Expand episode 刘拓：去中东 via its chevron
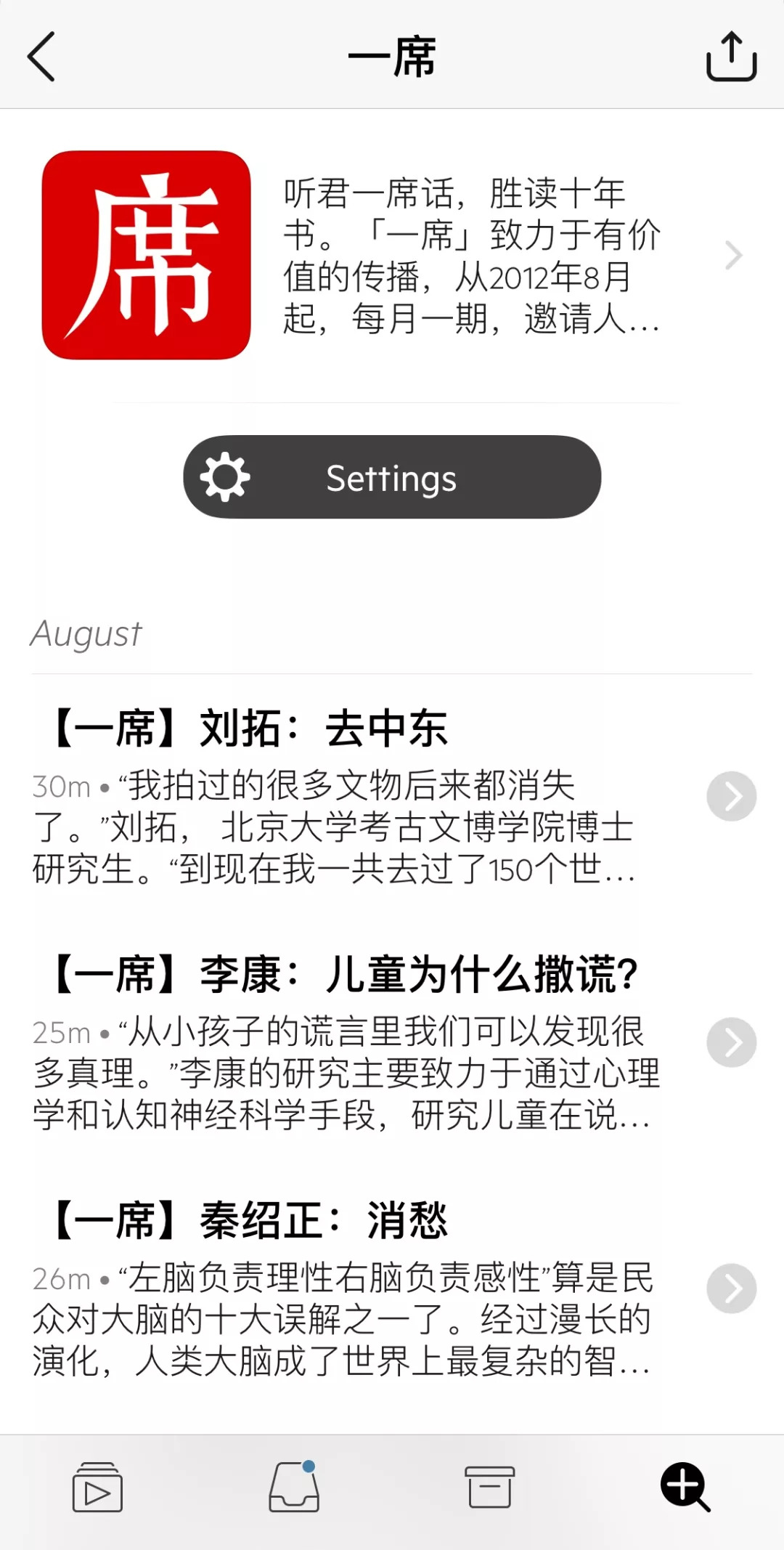The image size is (784, 1550). point(731,795)
